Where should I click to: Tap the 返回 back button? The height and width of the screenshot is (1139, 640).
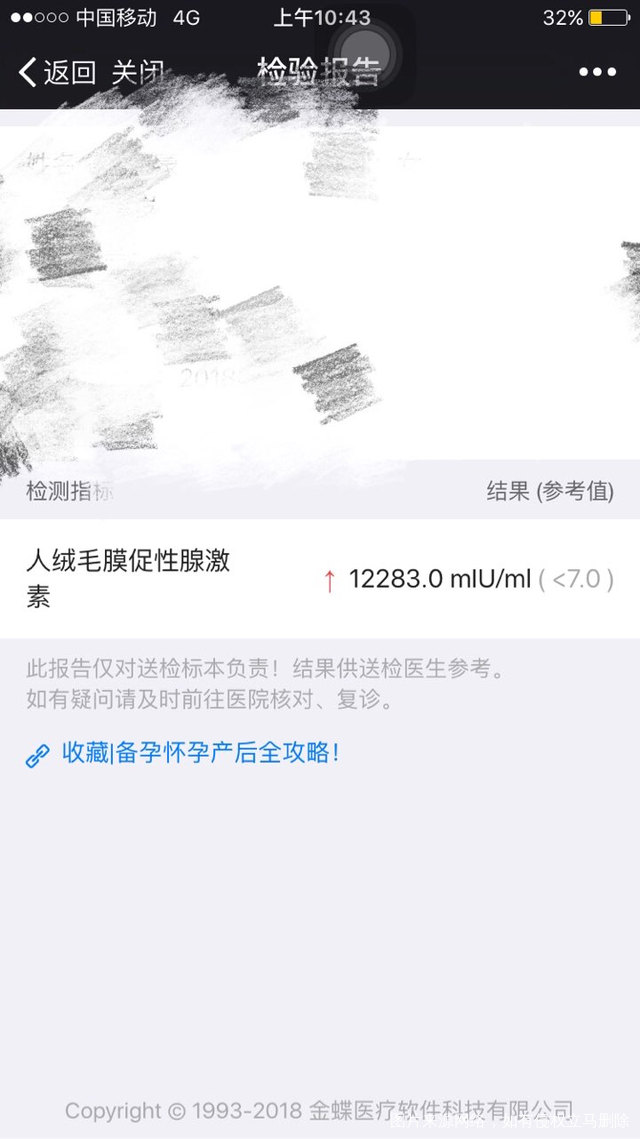[58, 72]
